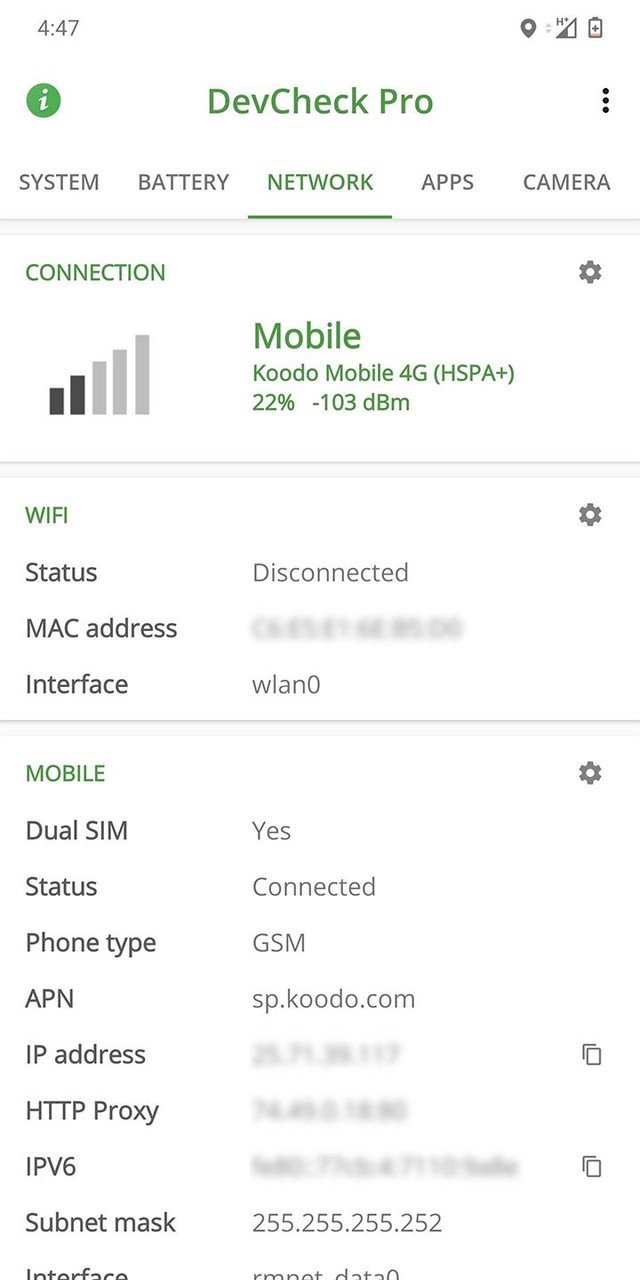Go to the Apps tab

pos(447,183)
